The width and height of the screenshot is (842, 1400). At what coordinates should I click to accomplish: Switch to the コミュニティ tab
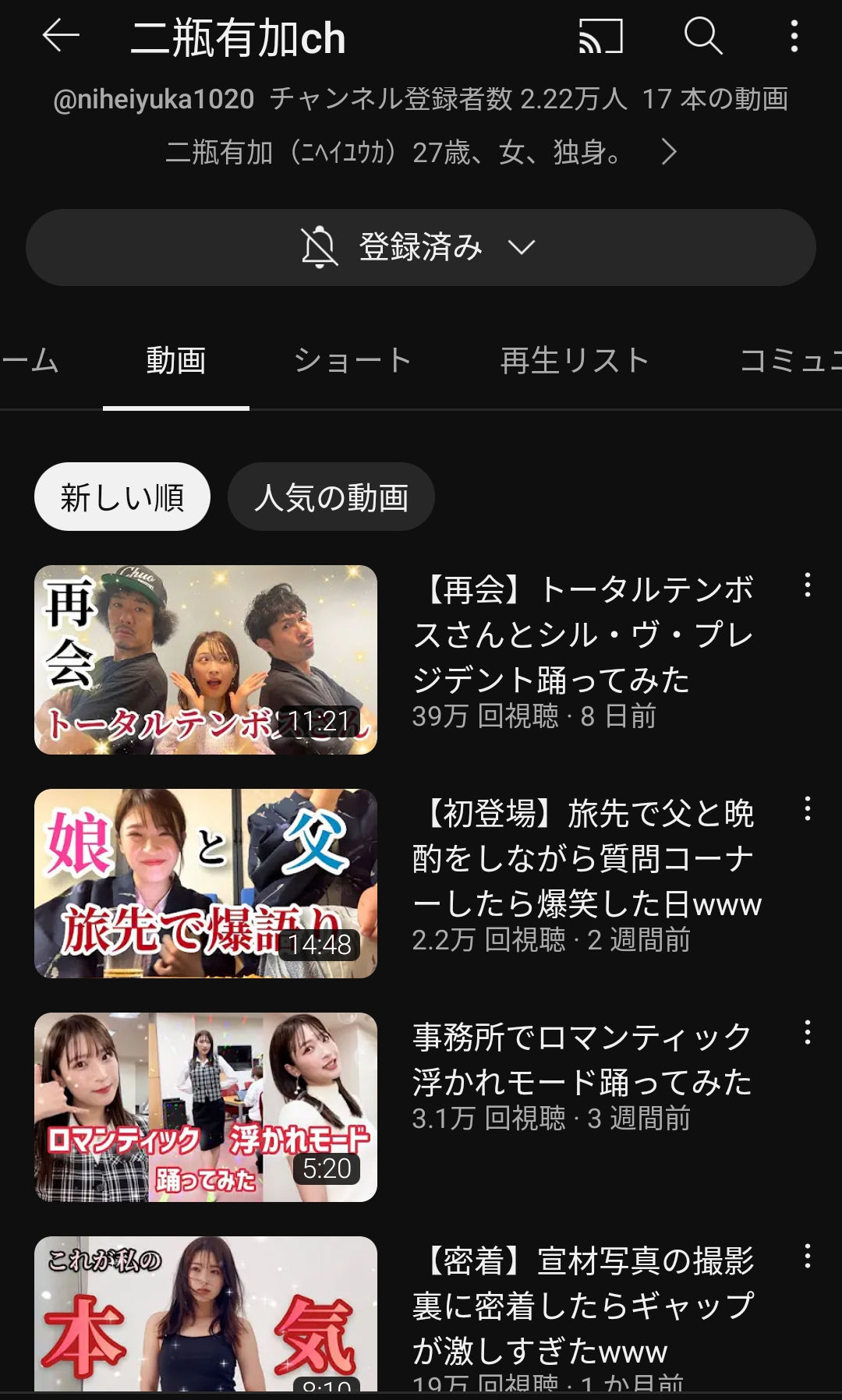click(x=789, y=361)
